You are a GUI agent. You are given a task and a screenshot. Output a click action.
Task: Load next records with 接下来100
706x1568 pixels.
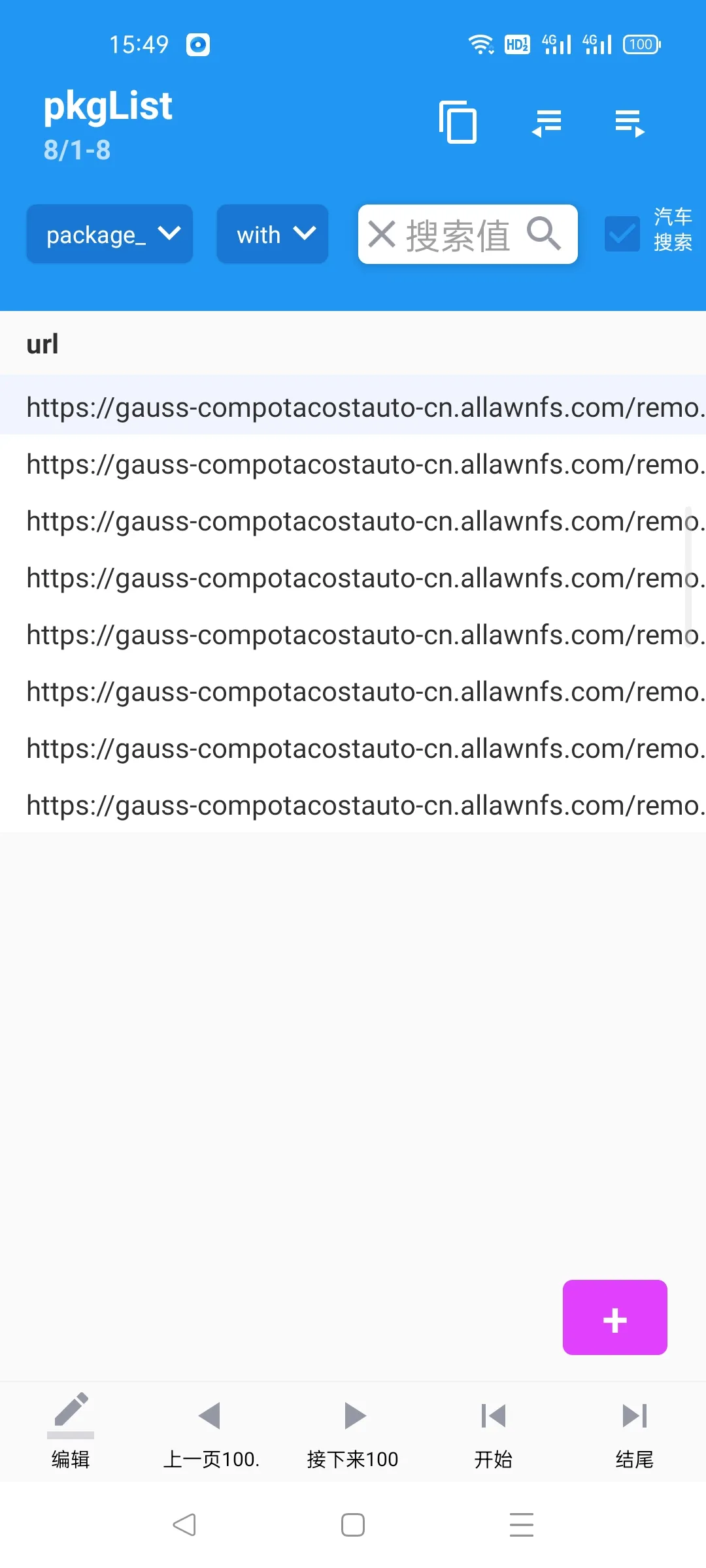353,1431
